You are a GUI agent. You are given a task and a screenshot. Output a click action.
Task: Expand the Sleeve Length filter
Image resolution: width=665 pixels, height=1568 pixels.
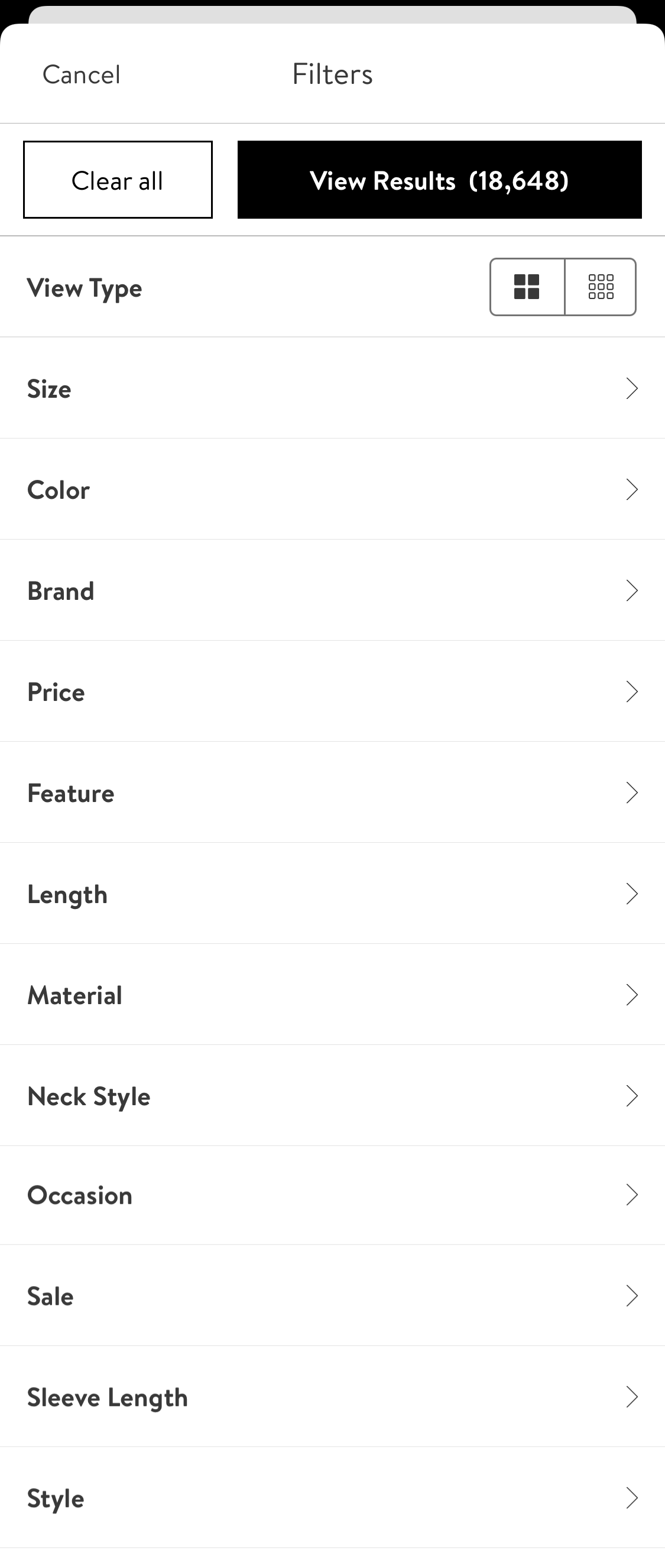tap(332, 1397)
